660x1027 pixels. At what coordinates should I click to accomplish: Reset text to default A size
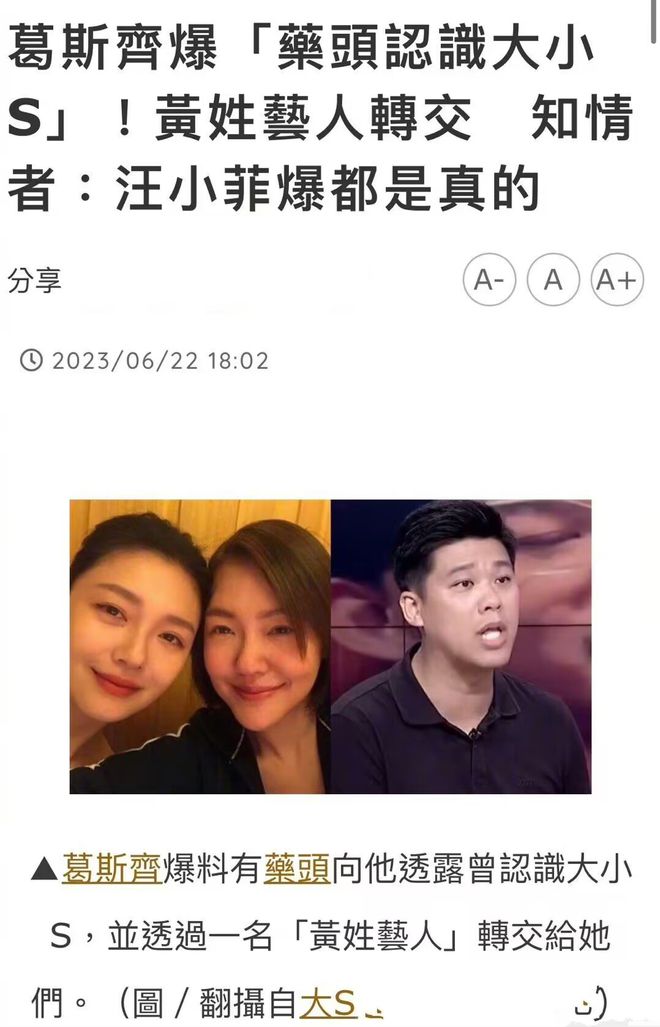tap(553, 280)
